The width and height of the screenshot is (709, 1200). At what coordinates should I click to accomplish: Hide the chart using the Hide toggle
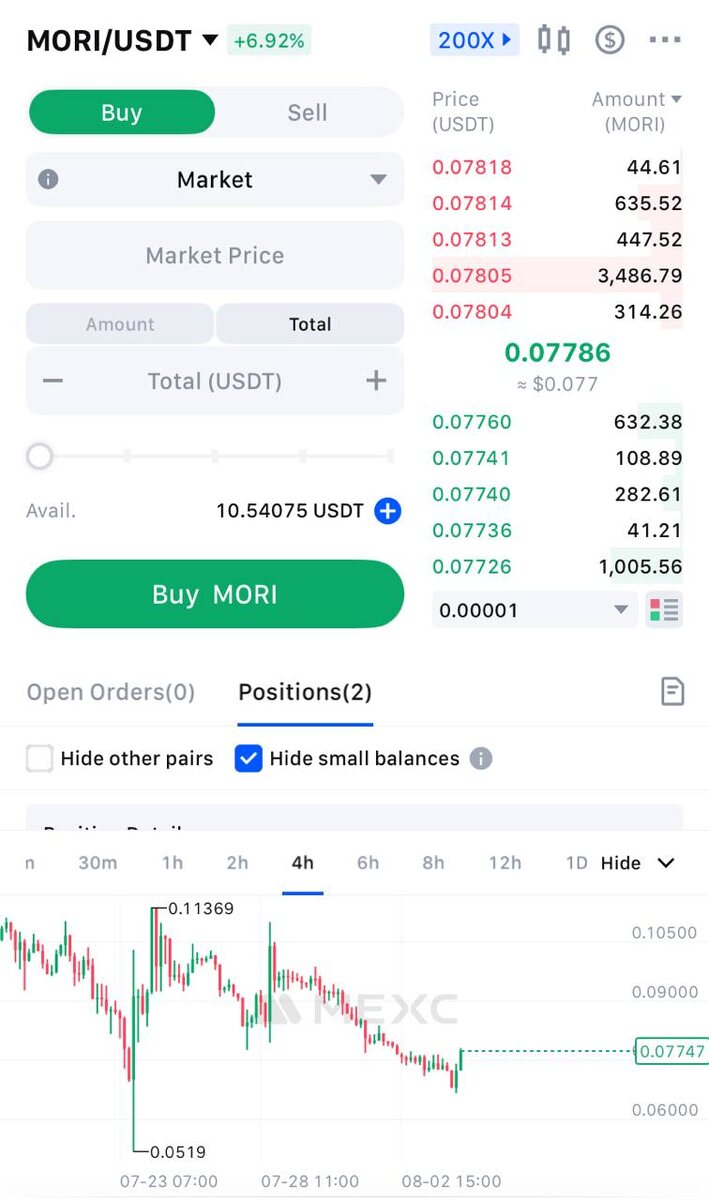pyautogui.click(x=638, y=863)
